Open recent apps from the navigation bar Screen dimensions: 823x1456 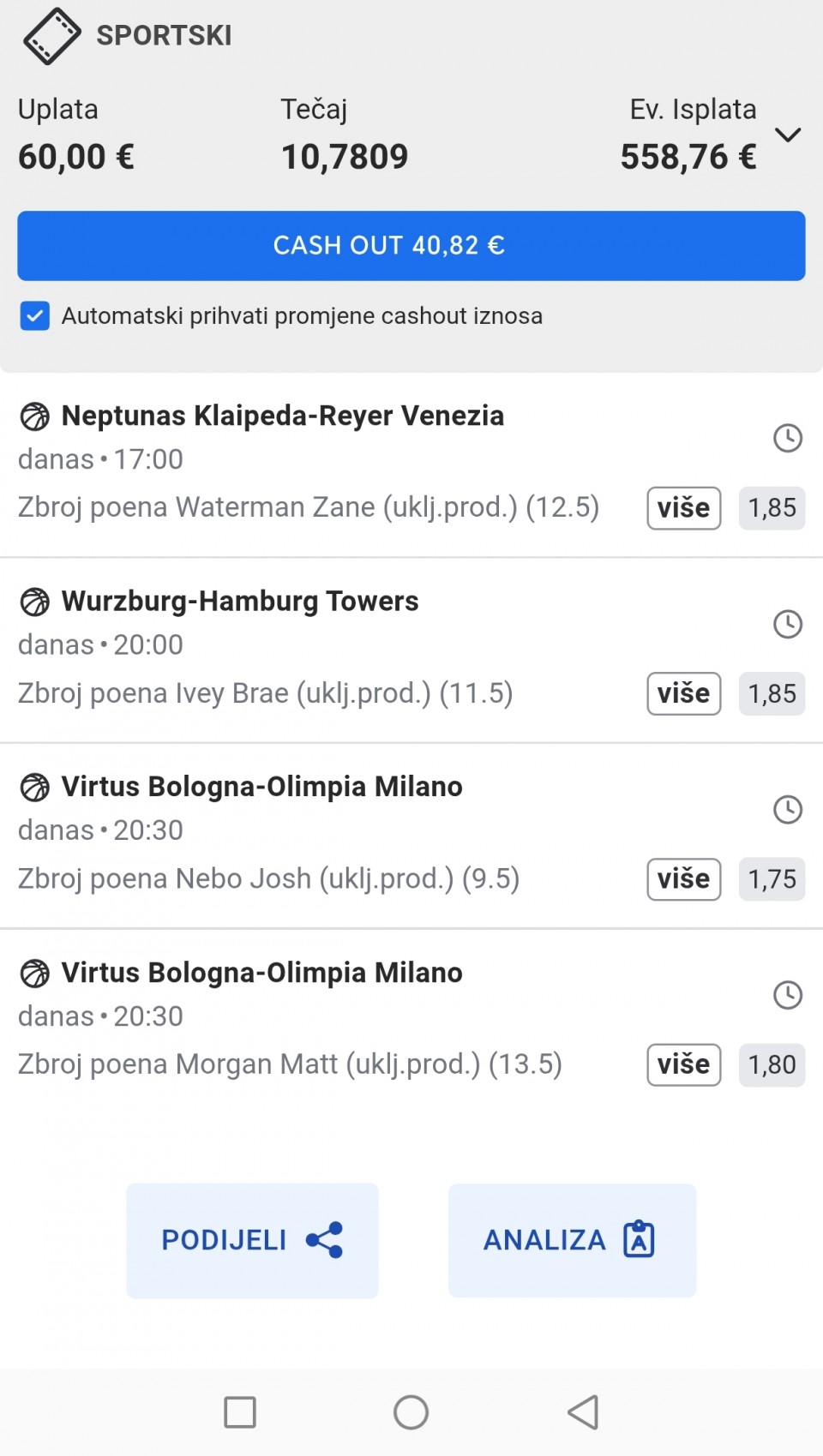click(x=240, y=1412)
